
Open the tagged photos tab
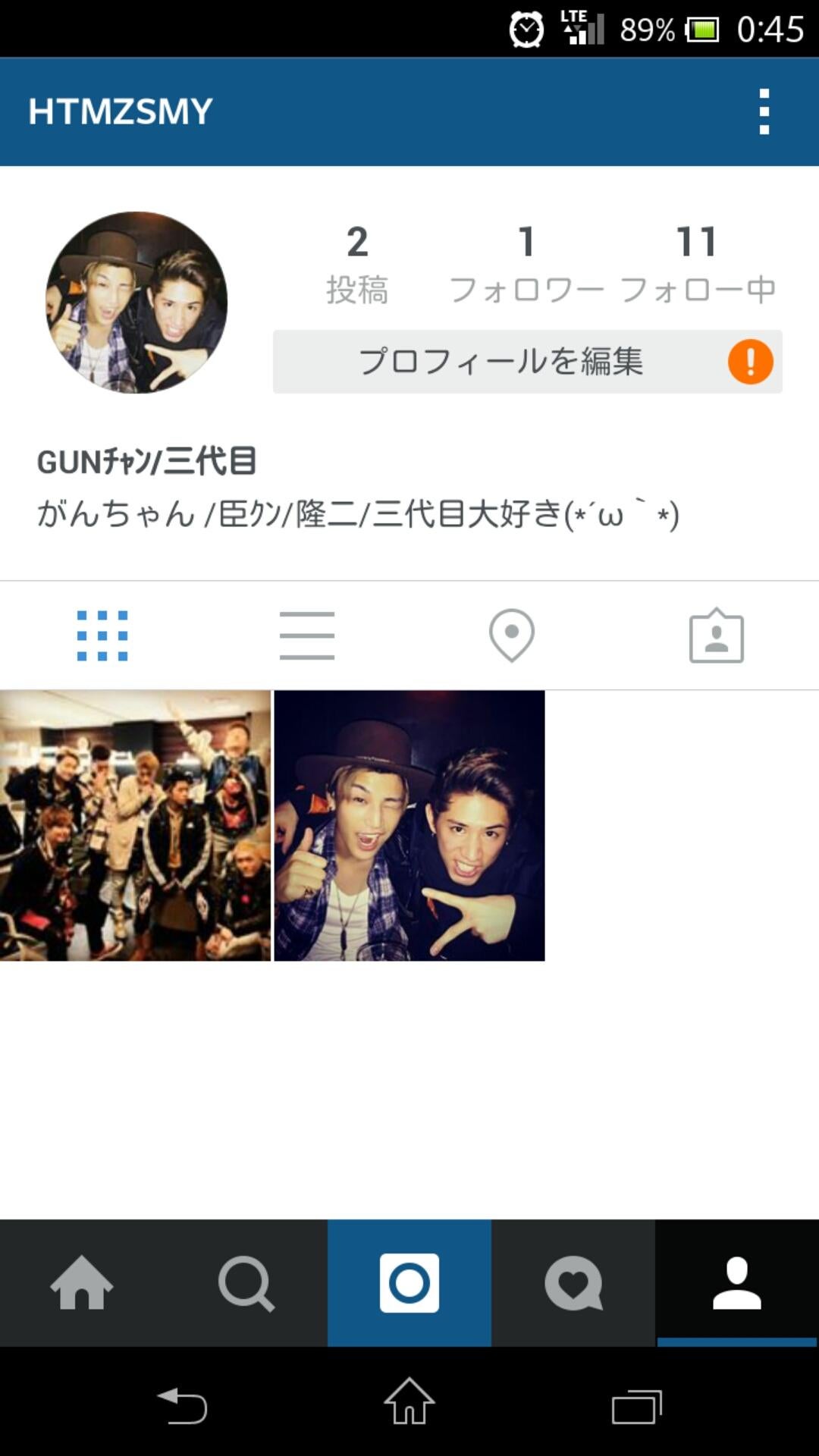tap(717, 635)
